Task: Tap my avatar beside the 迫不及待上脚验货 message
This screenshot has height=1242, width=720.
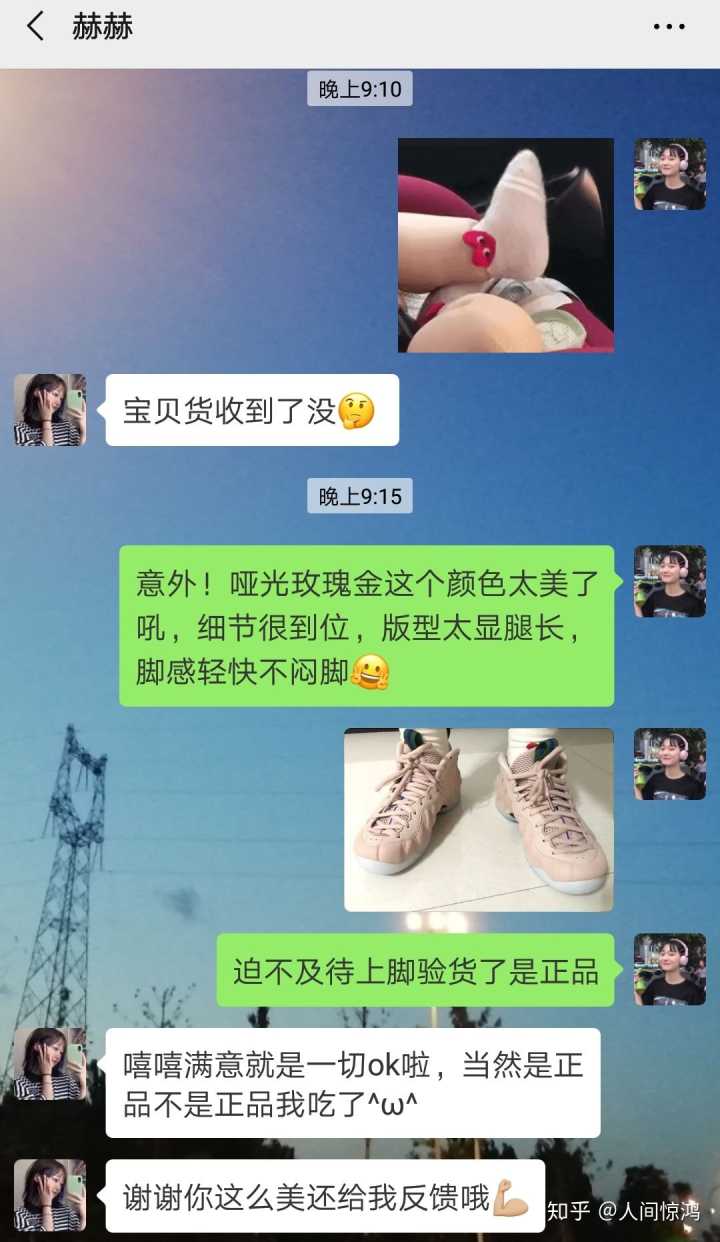Action: tap(670, 969)
